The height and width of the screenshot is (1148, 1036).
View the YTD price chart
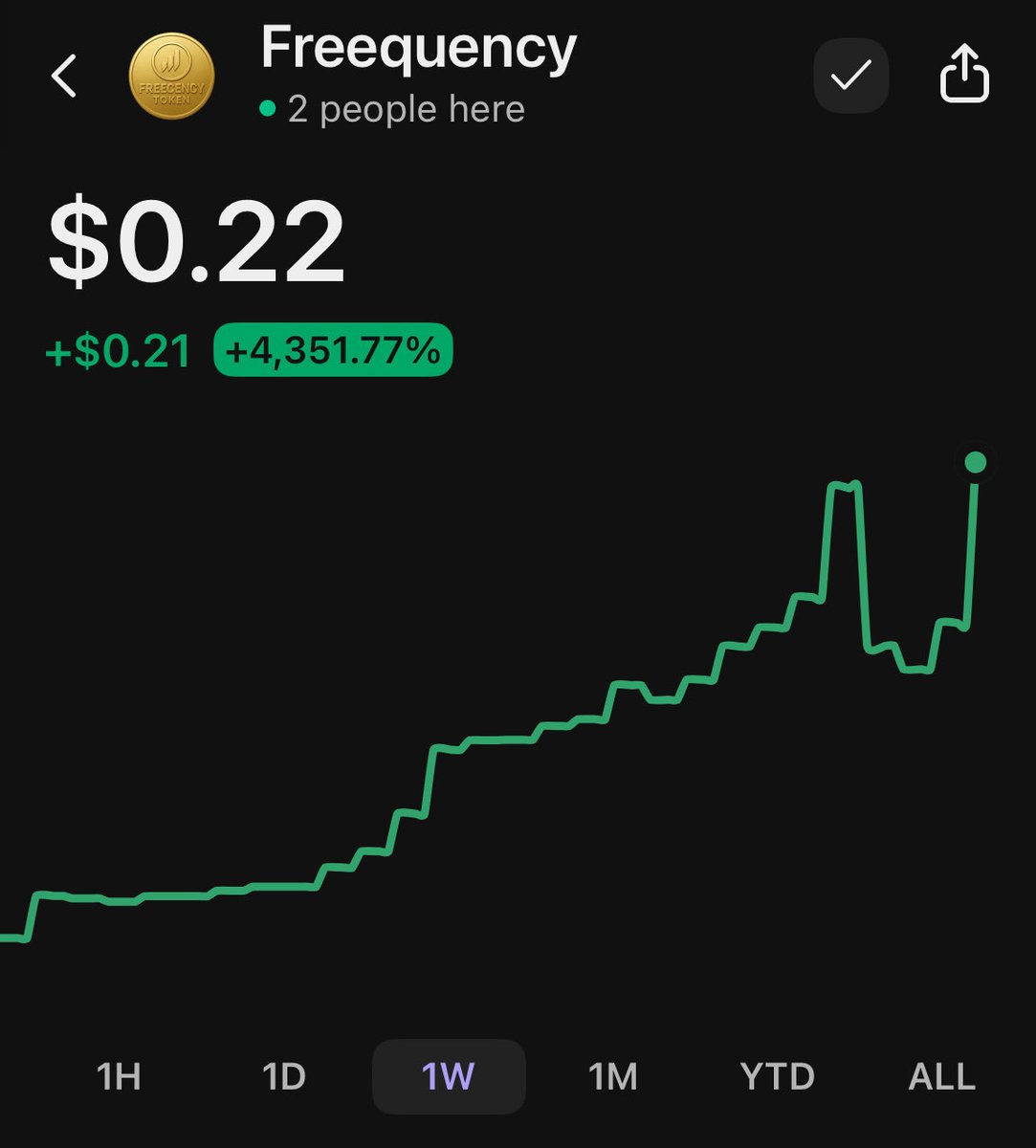pyautogui.click(x=777, y=1077)
